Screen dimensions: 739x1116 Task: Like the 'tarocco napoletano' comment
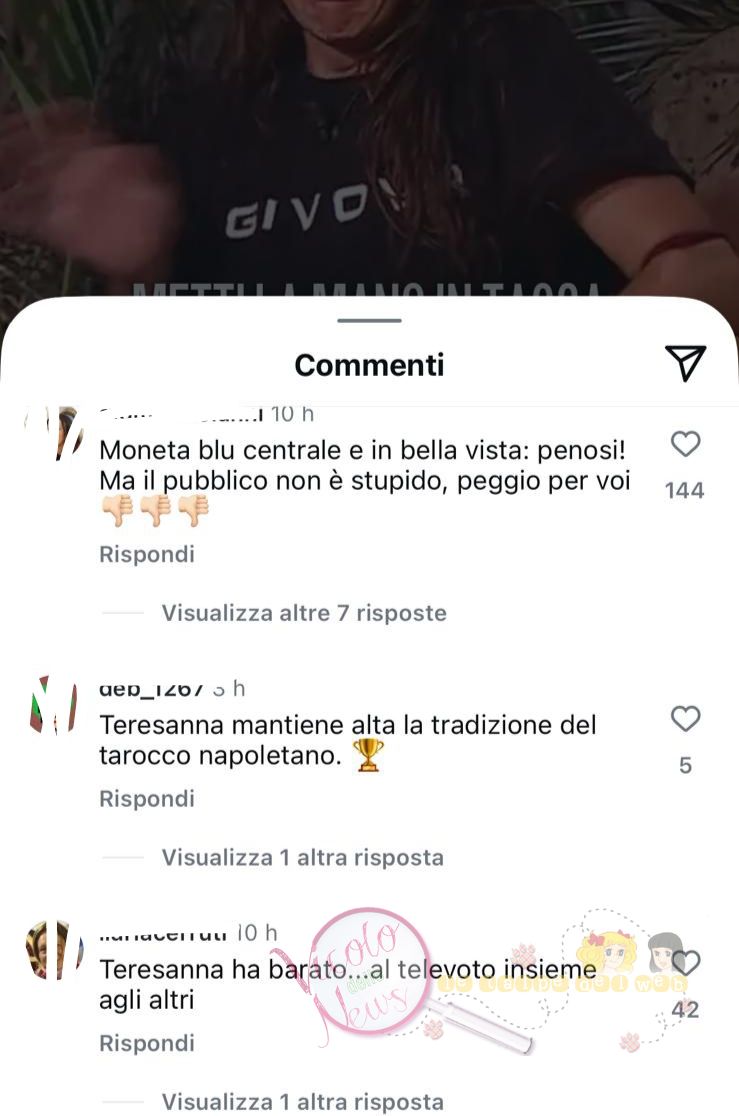(x=685, y=719)
